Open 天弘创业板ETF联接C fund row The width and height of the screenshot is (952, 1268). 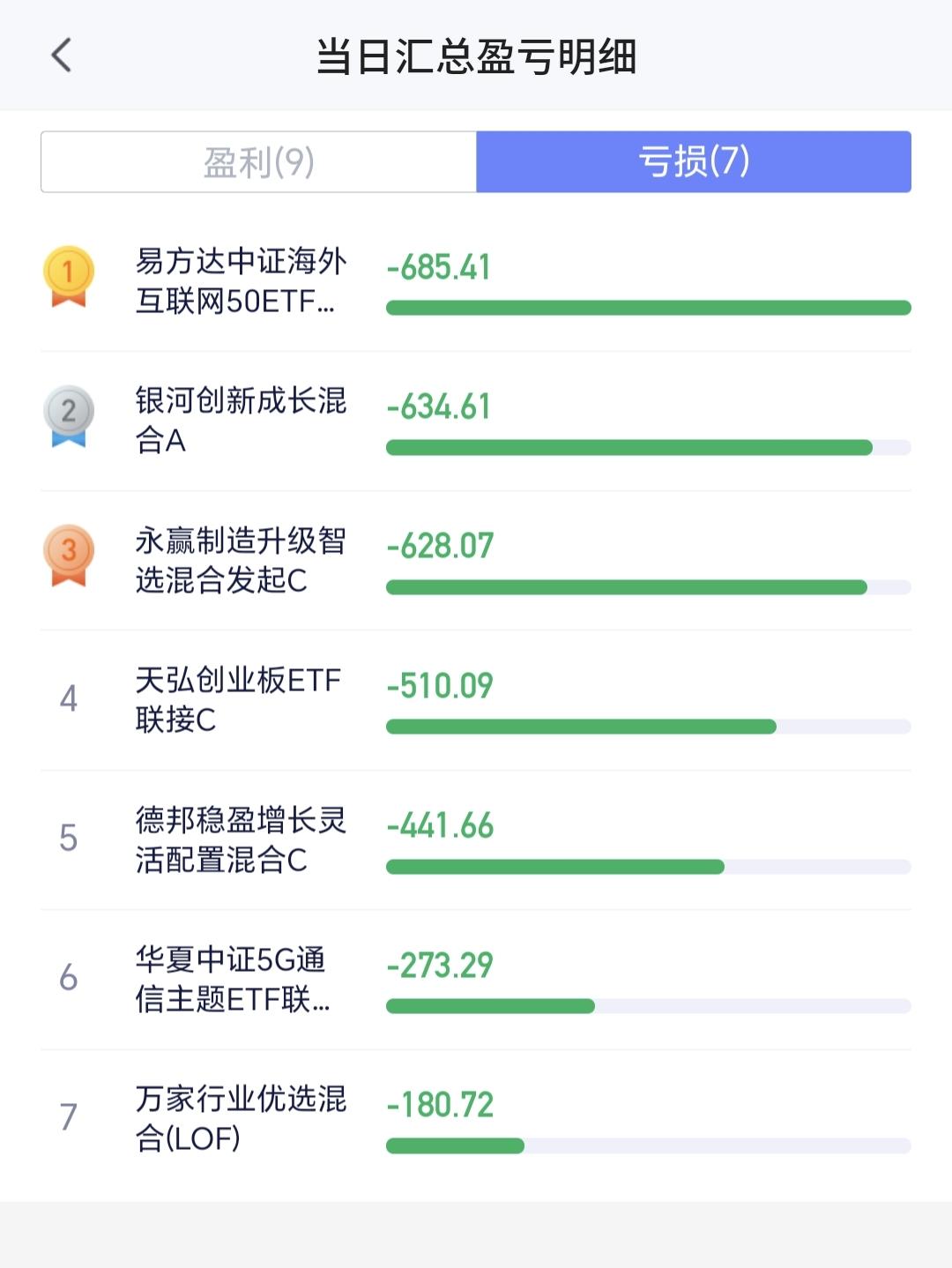pyautogui.click(x=476, y=700)
